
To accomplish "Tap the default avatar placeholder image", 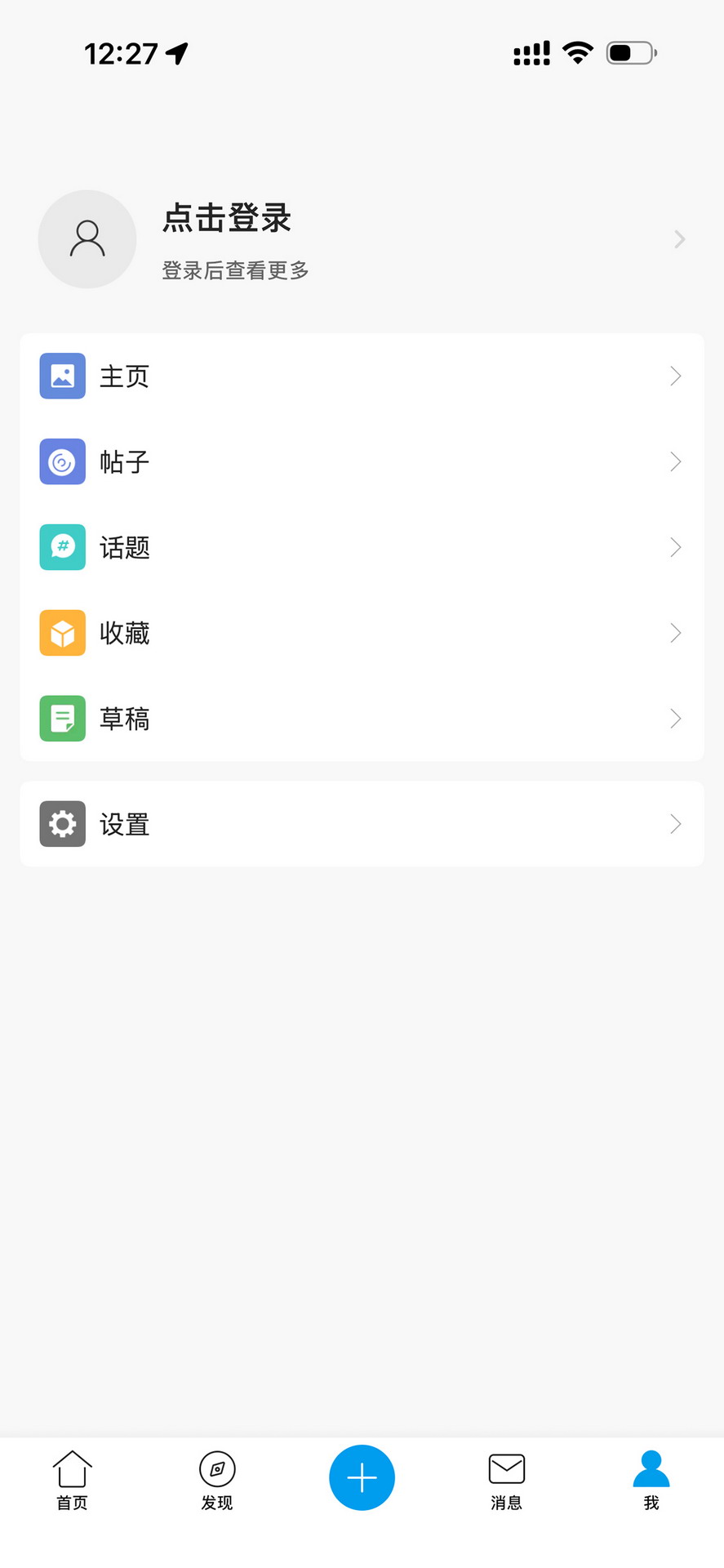I will 87,239.
